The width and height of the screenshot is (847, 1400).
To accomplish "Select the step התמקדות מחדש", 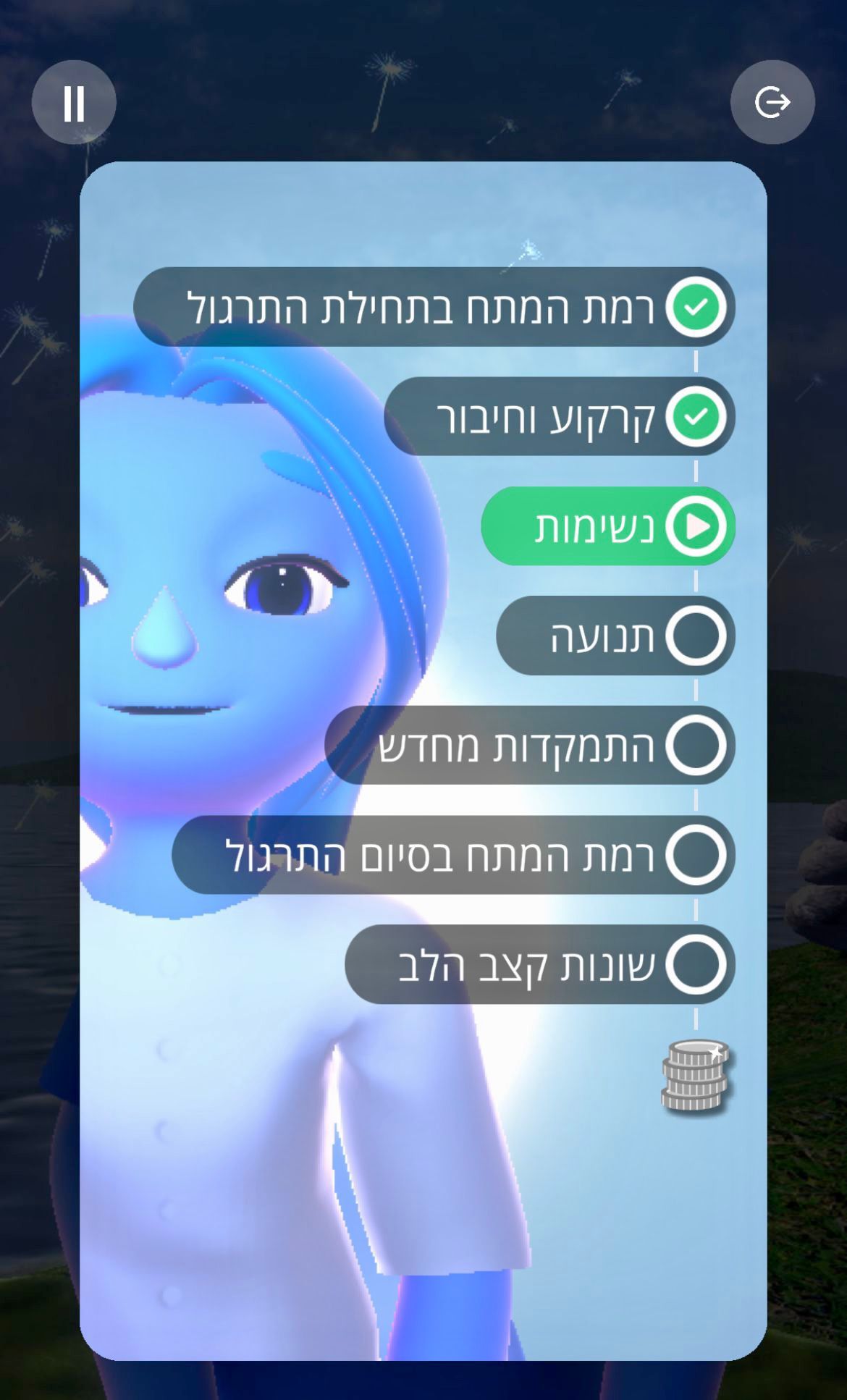I will [x=529, y=746].
